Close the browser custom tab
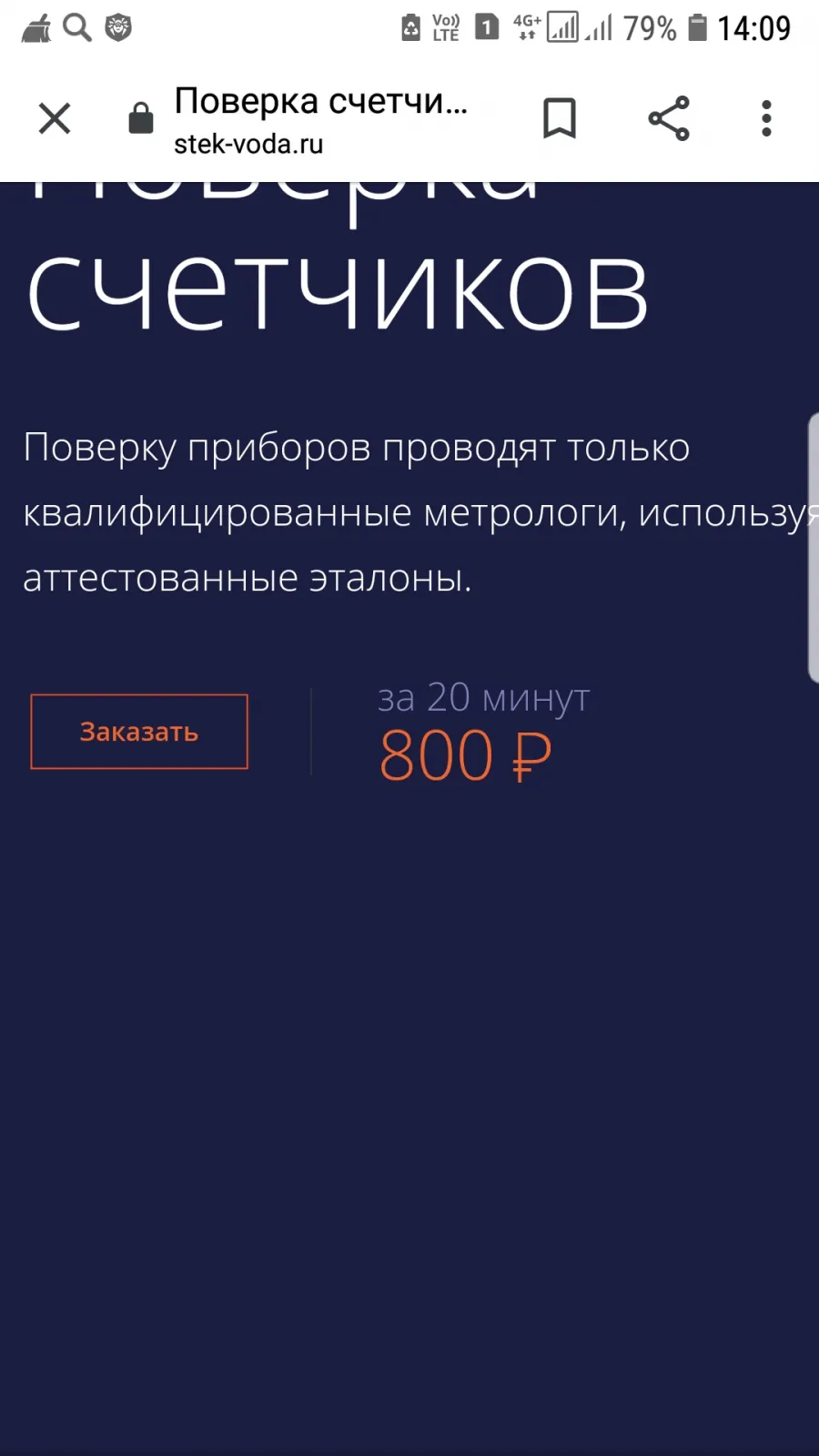The width and height of the screenshot is (819, 1456). [x=55, y=118]
